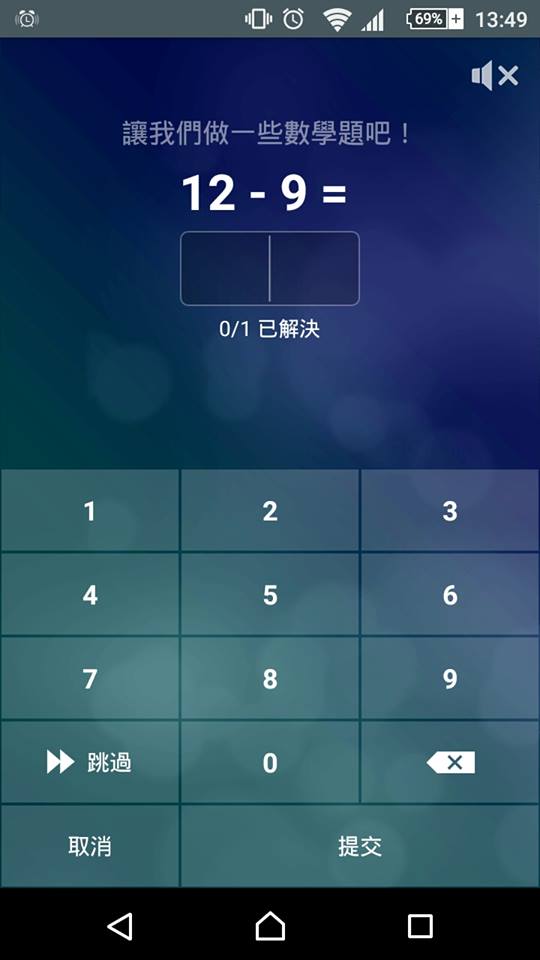Tap the answer input box
Screen dimensions: 540x960
[269, 268]
